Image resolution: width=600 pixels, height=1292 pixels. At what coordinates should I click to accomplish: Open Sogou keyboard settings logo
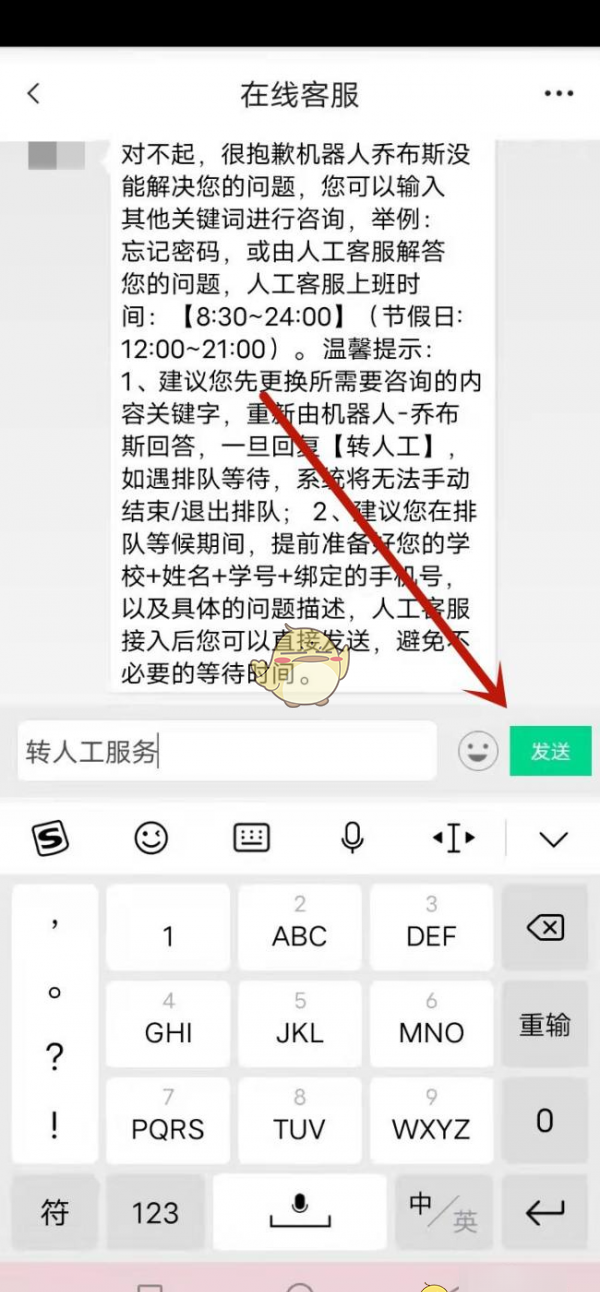(50, 838)
